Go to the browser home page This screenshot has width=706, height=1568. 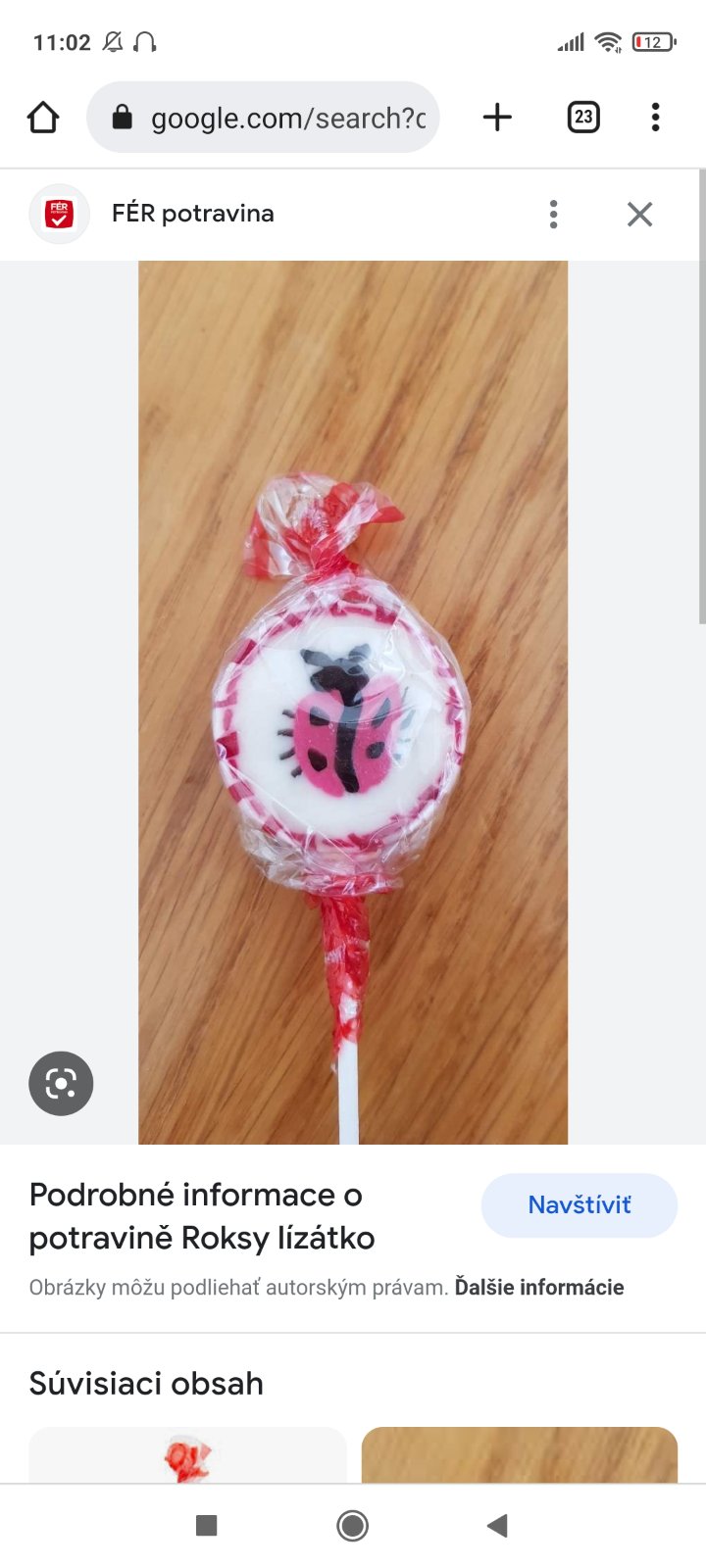pyautogui.click(x=43, y=118)
